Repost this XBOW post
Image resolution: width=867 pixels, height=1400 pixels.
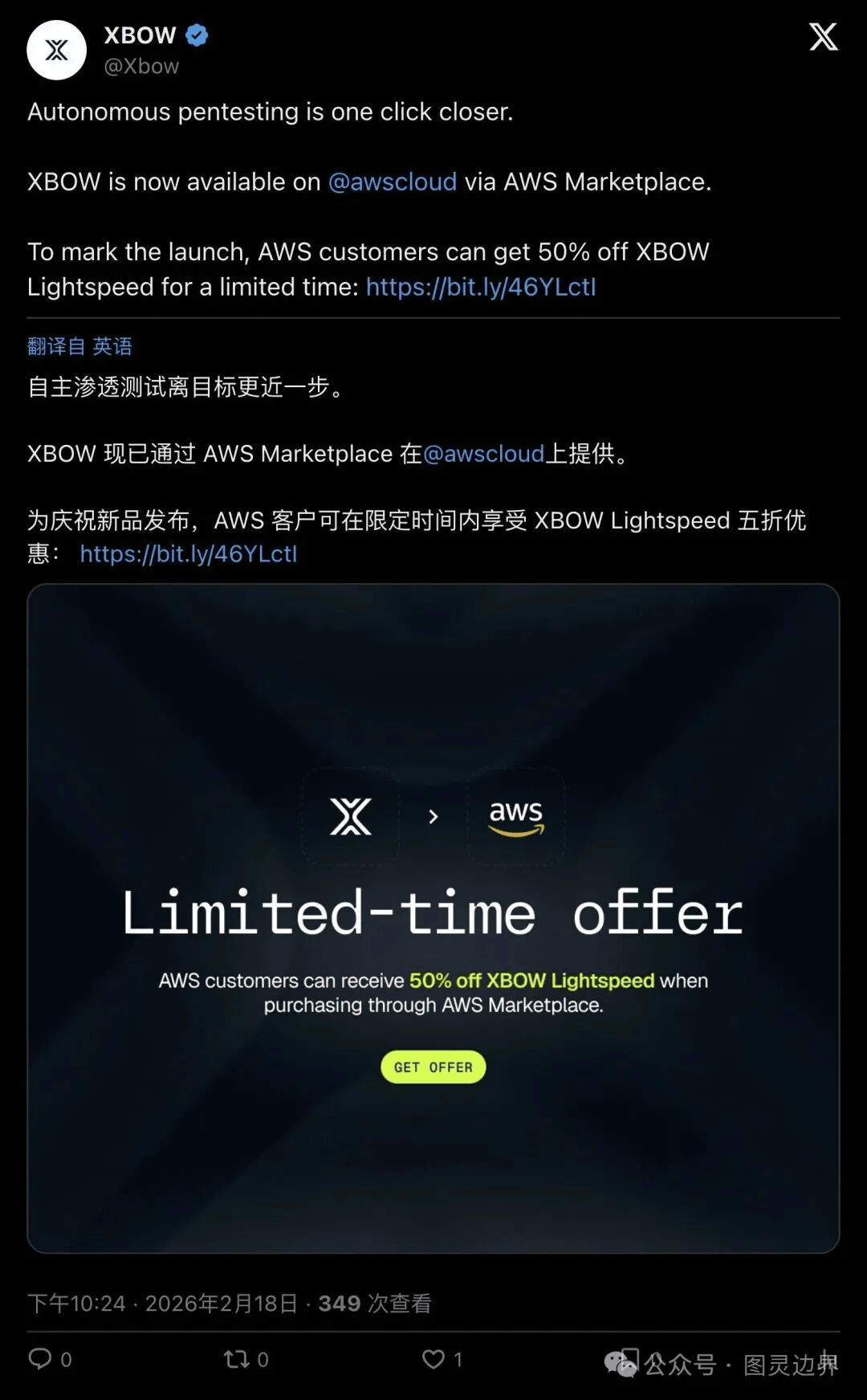[x=236, y=1358]
